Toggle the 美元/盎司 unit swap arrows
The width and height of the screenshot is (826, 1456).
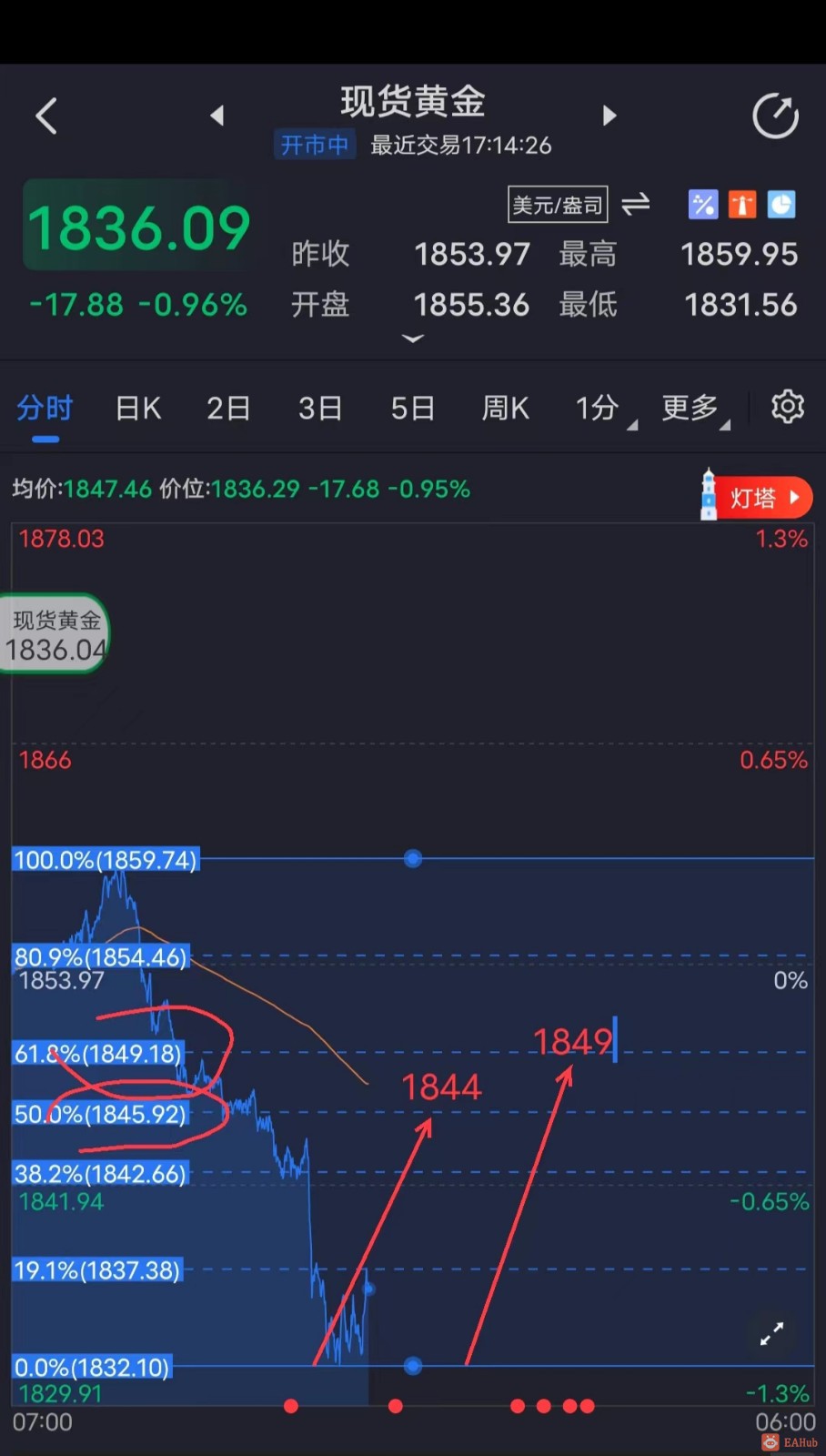tap(636, 205)
